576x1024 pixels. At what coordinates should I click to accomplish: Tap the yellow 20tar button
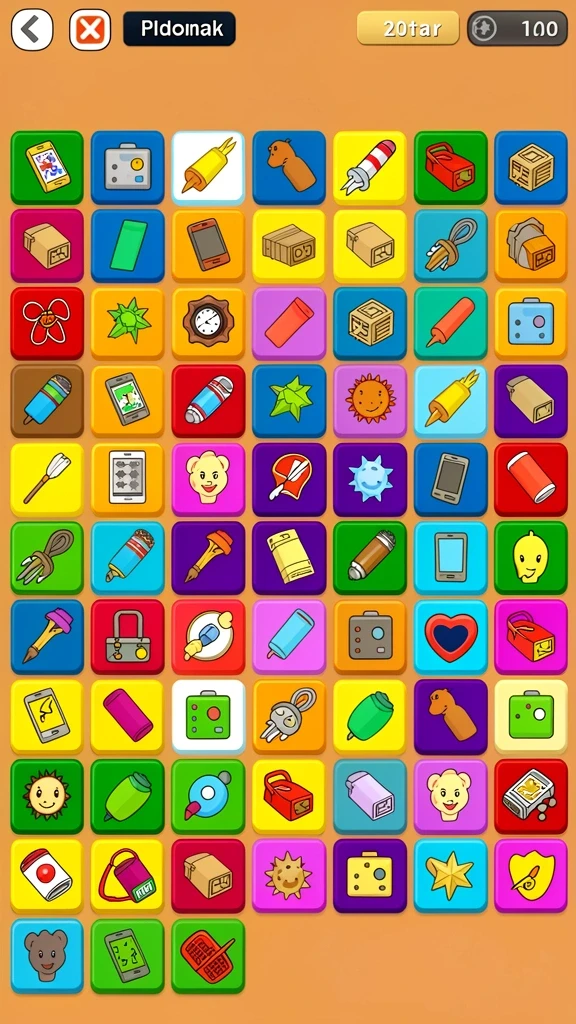[x=408, y=28]
